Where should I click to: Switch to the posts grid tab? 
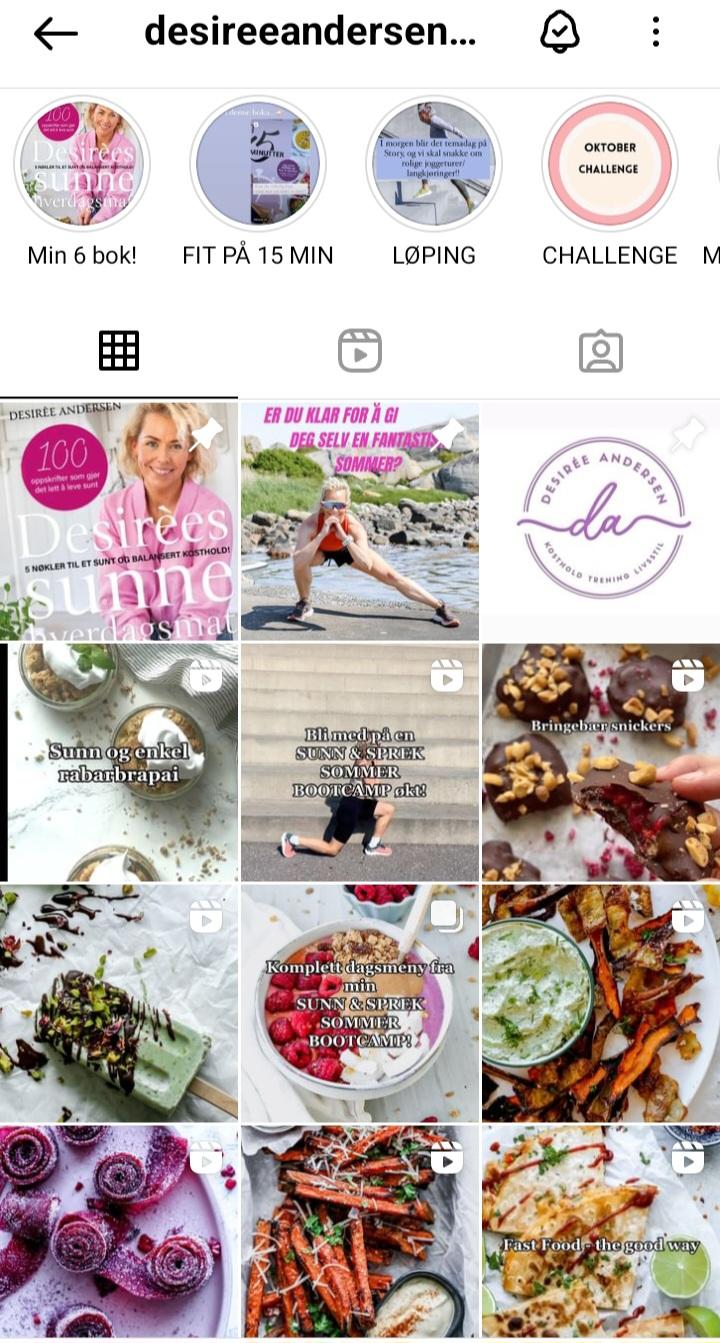click(119, 351)
